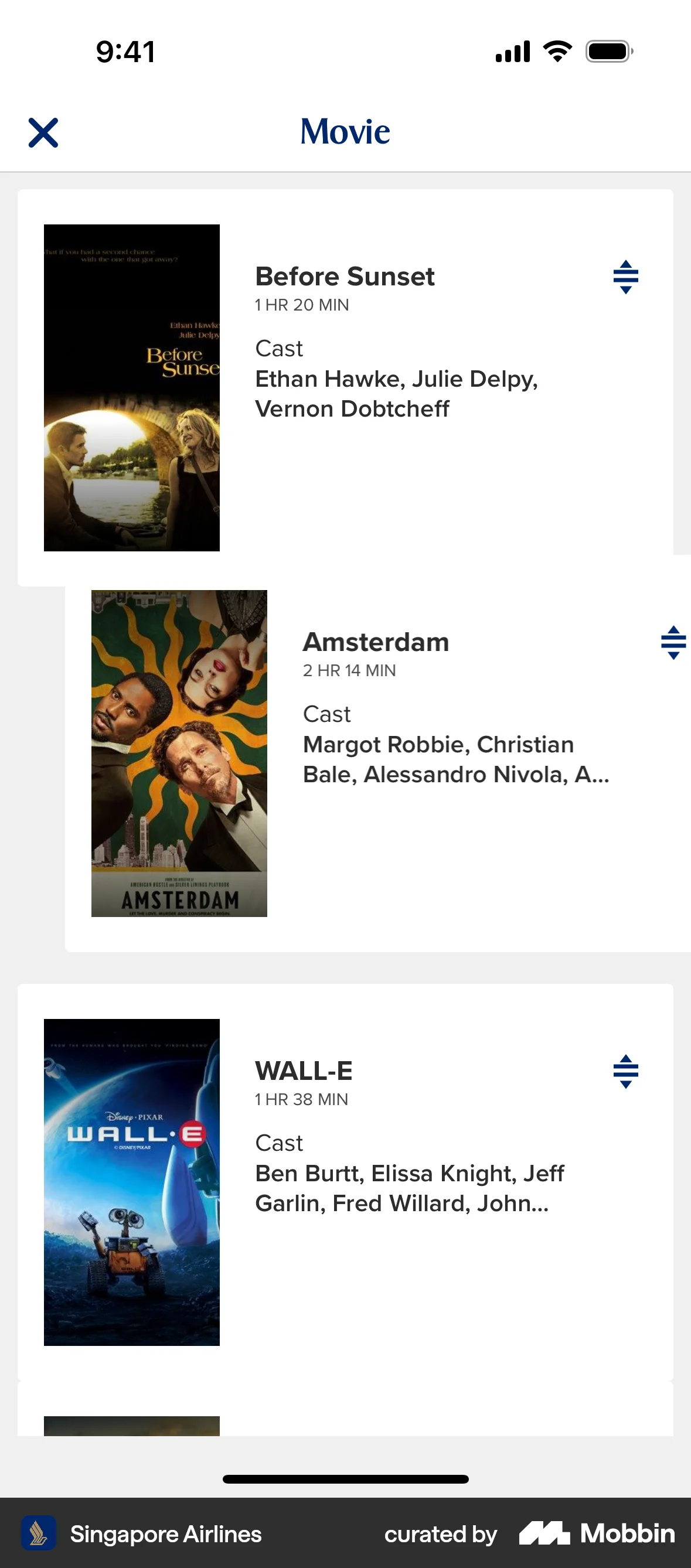Tap the battery indicator in the status bar
Screen dimensions: 691x1568
coord(609,52)
